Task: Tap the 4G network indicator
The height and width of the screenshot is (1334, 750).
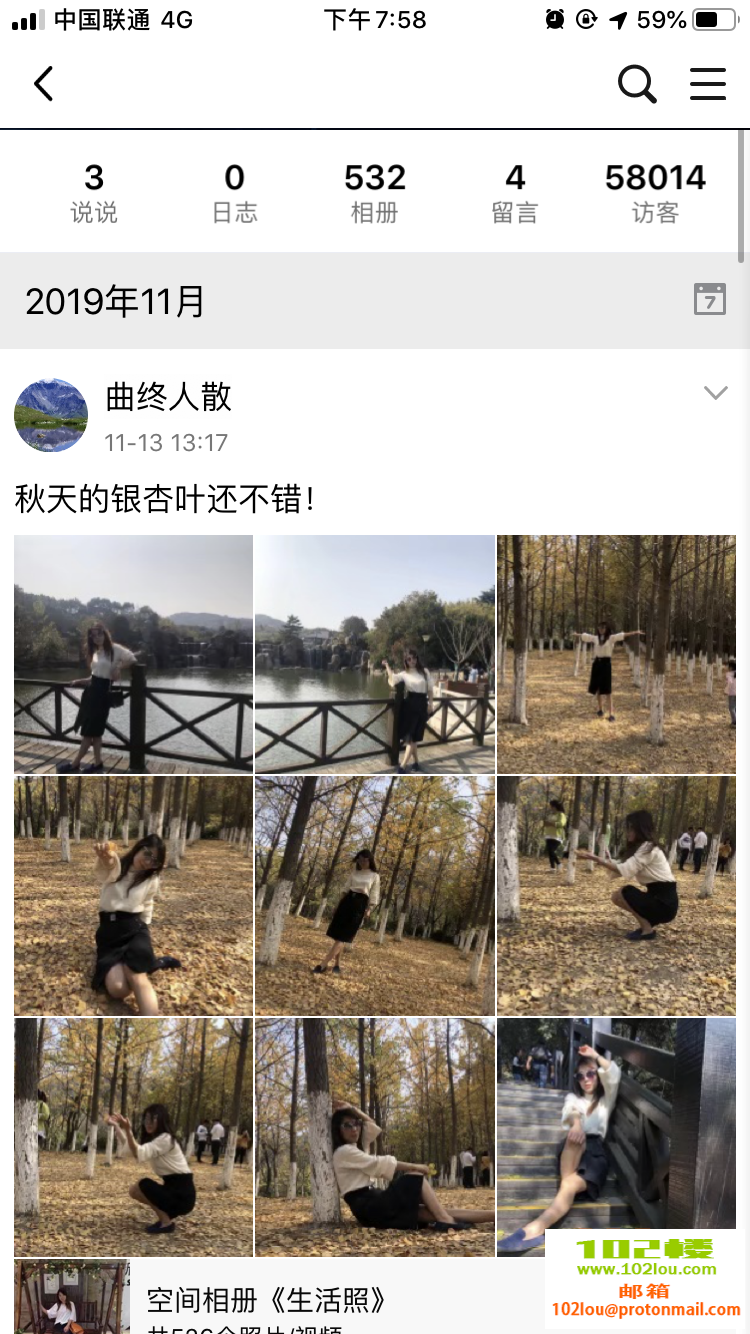Action: point(168,18)
